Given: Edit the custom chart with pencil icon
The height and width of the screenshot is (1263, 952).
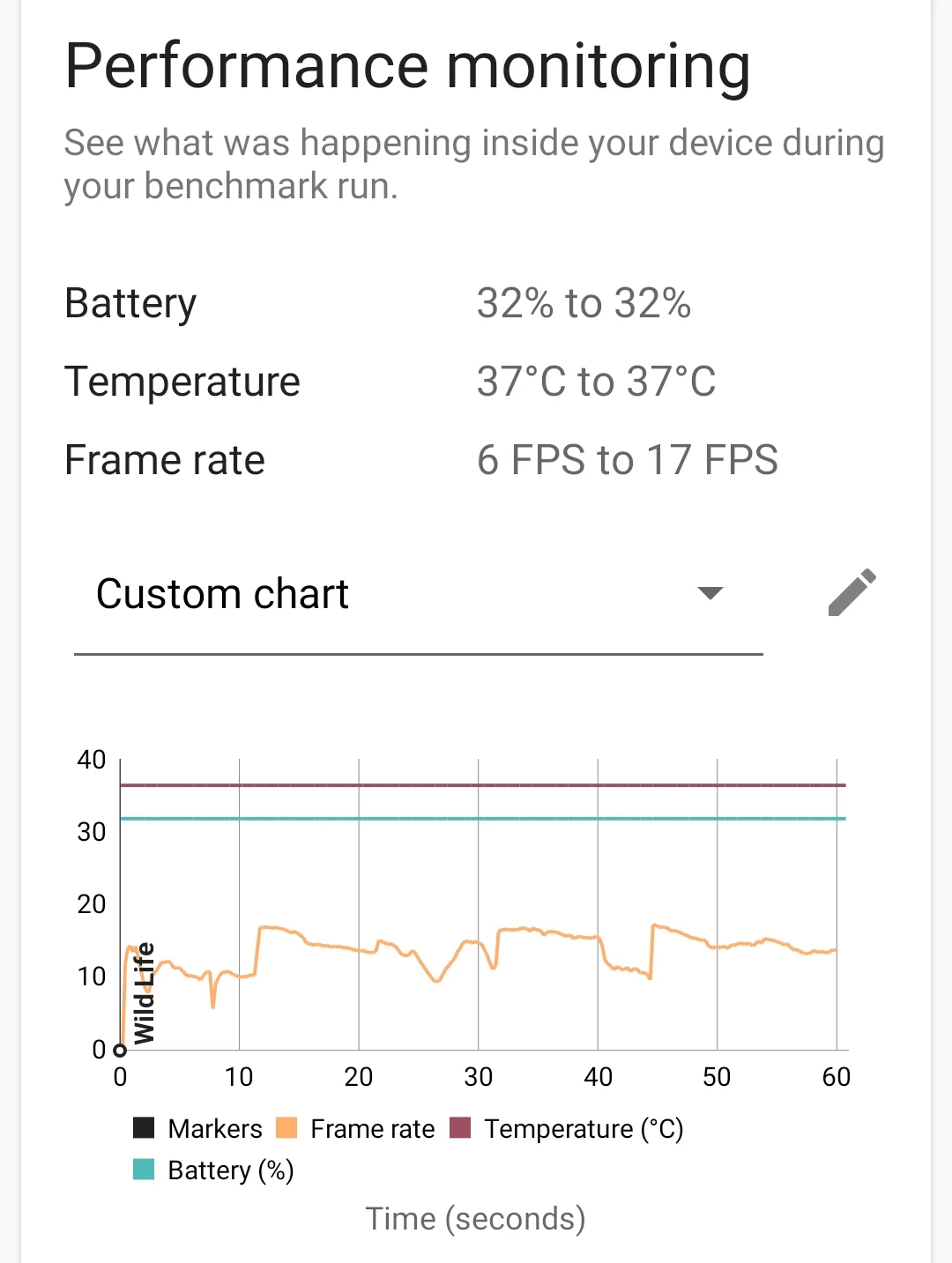Looking at the screenshot, I should [852, 592].
